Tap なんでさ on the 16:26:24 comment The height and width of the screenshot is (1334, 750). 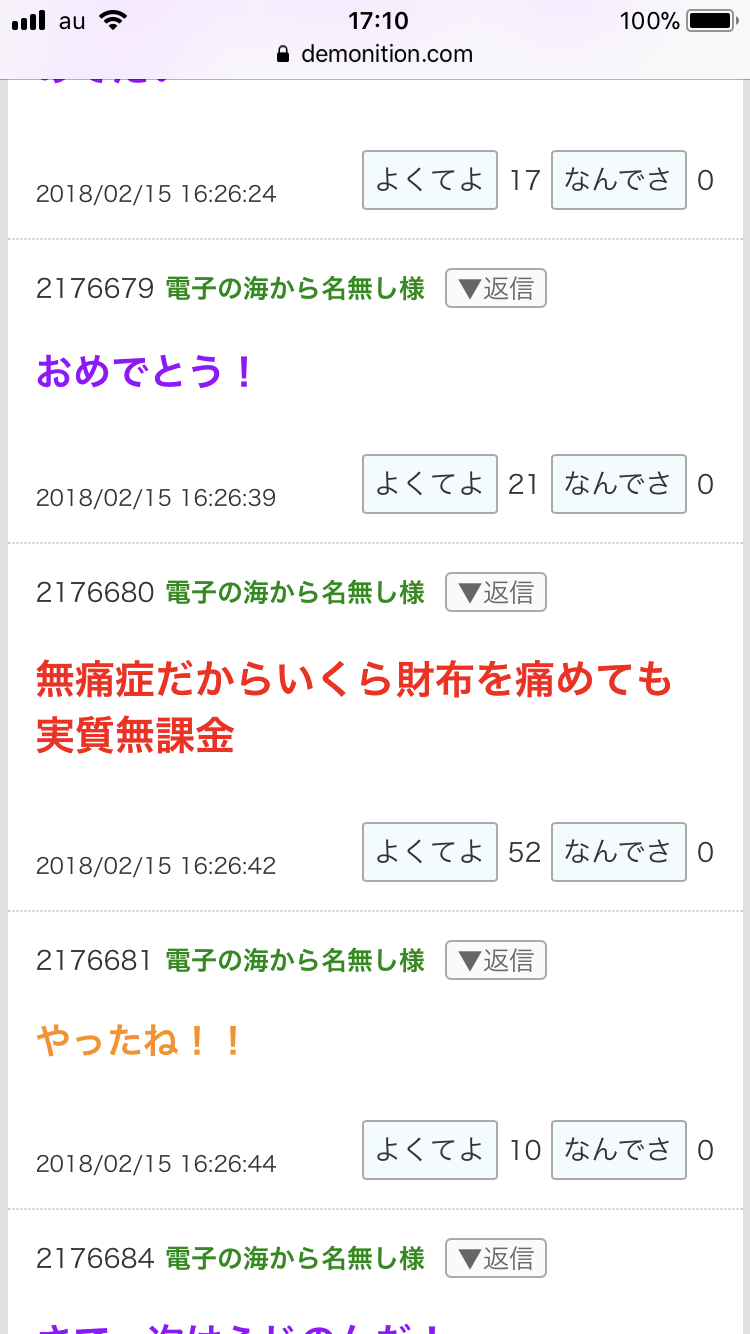coord(618,180)
